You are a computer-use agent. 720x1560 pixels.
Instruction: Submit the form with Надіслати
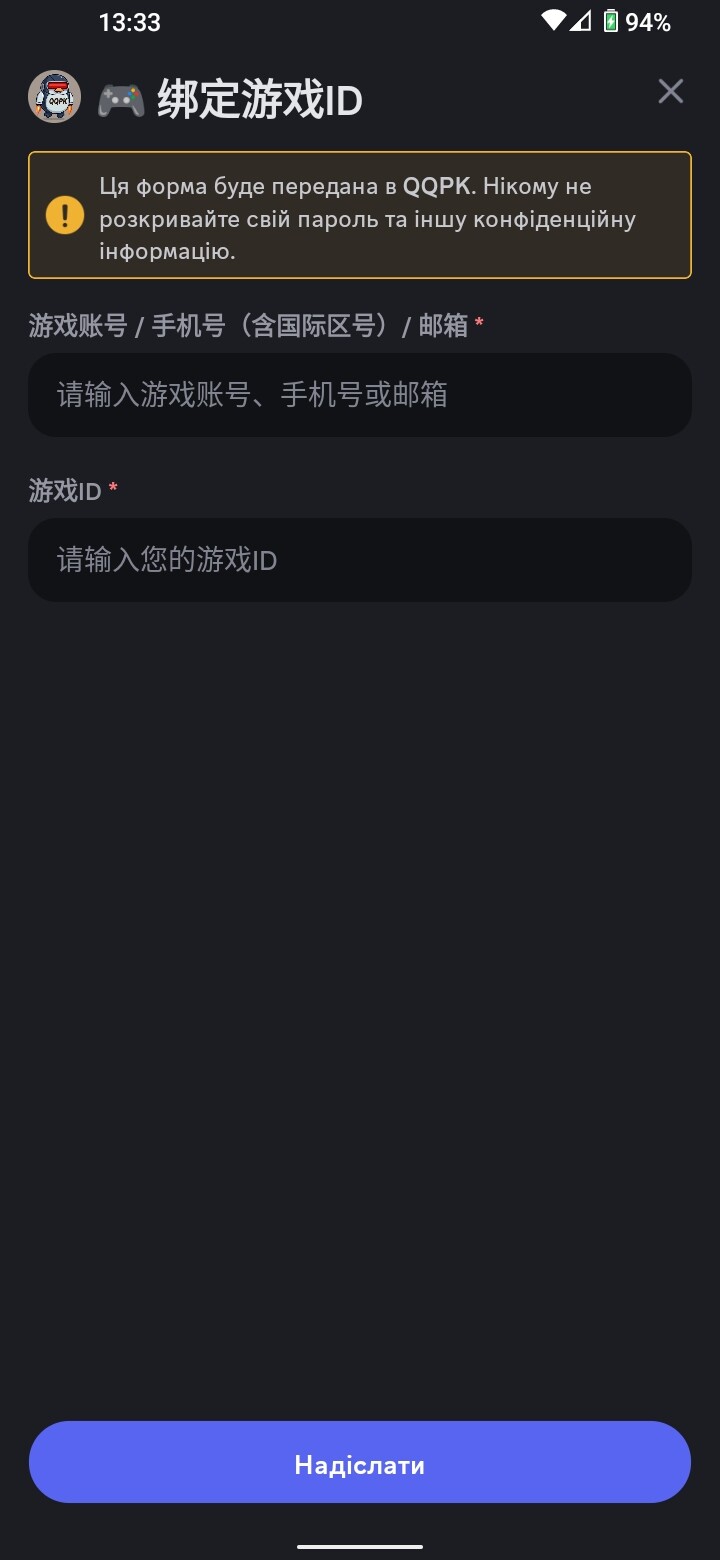coord(360,1464)
